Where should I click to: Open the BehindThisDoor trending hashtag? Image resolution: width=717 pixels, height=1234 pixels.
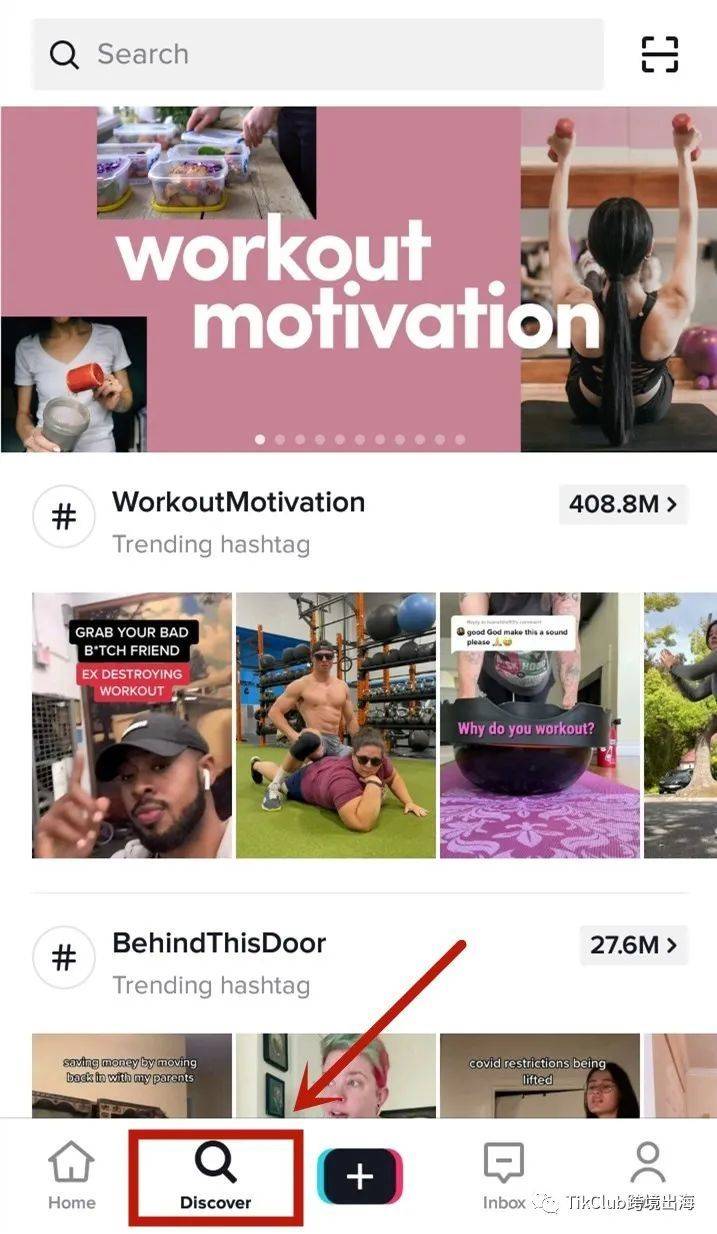pyautogui.click(x=218, y=943)
